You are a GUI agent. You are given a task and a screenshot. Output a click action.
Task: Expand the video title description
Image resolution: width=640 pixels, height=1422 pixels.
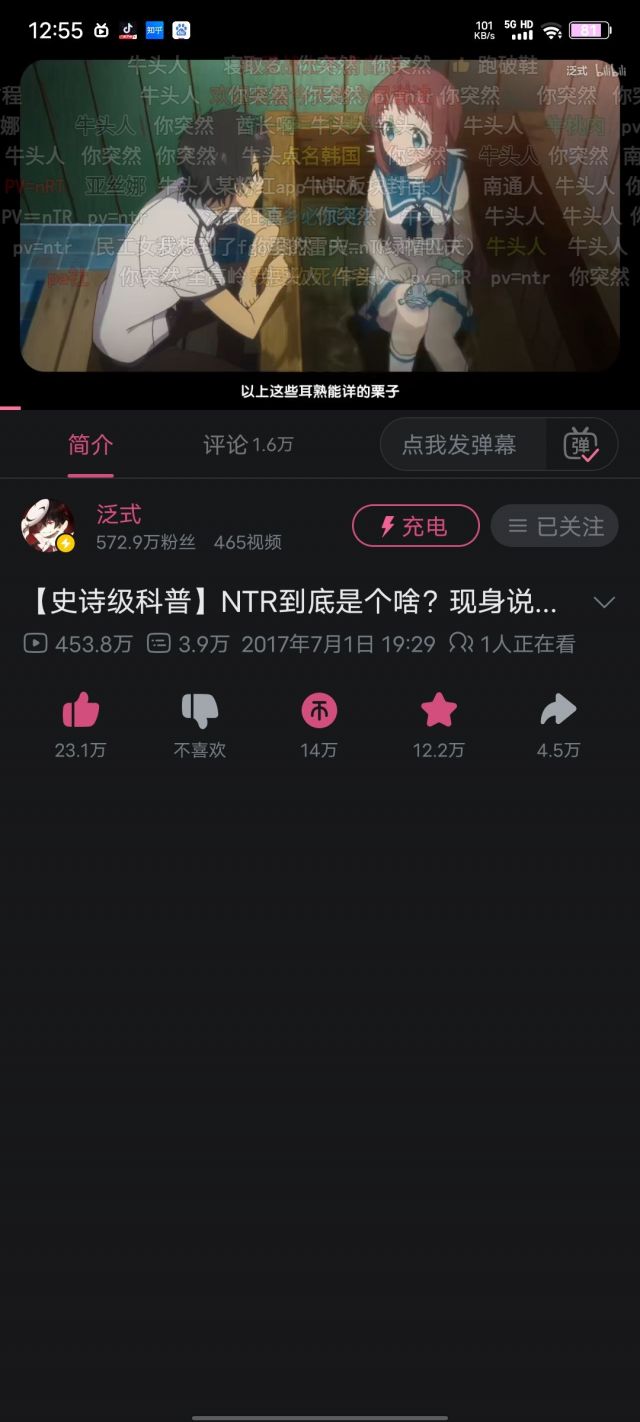click(603, 602)
